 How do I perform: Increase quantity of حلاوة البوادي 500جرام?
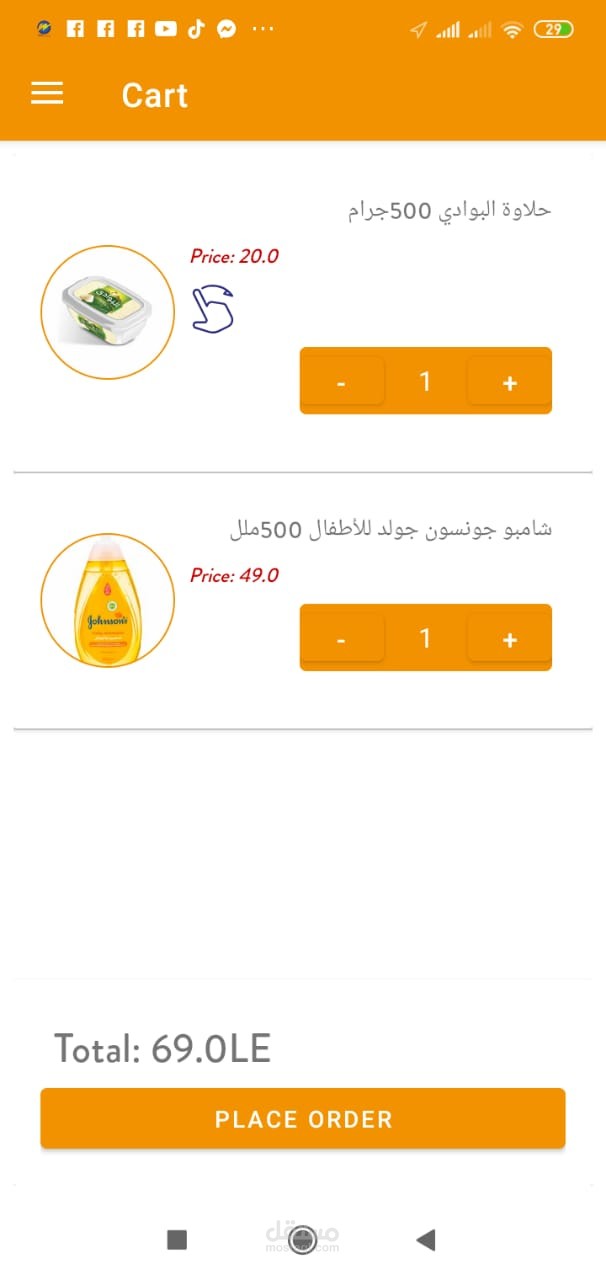[x=509, y=382]
